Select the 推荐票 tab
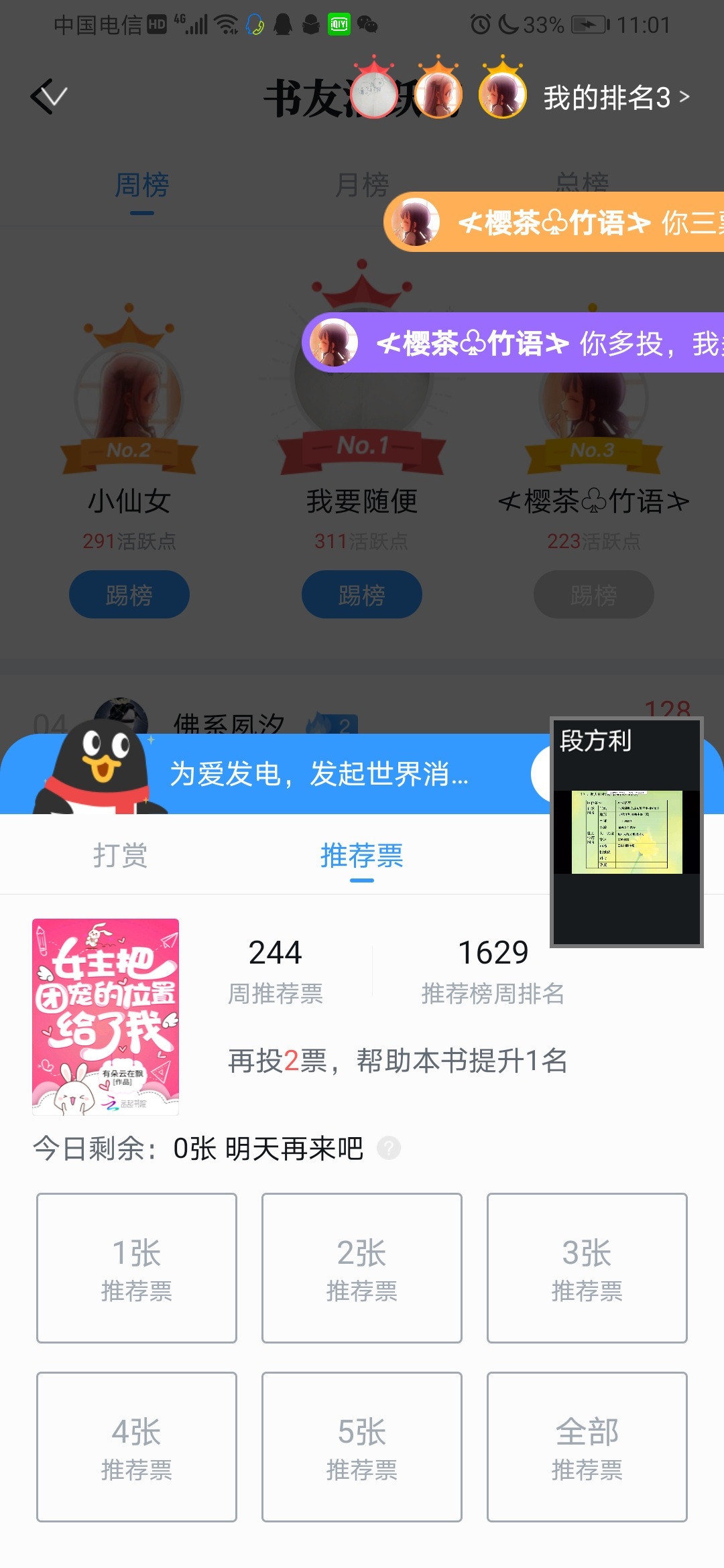 pos(362,856)
